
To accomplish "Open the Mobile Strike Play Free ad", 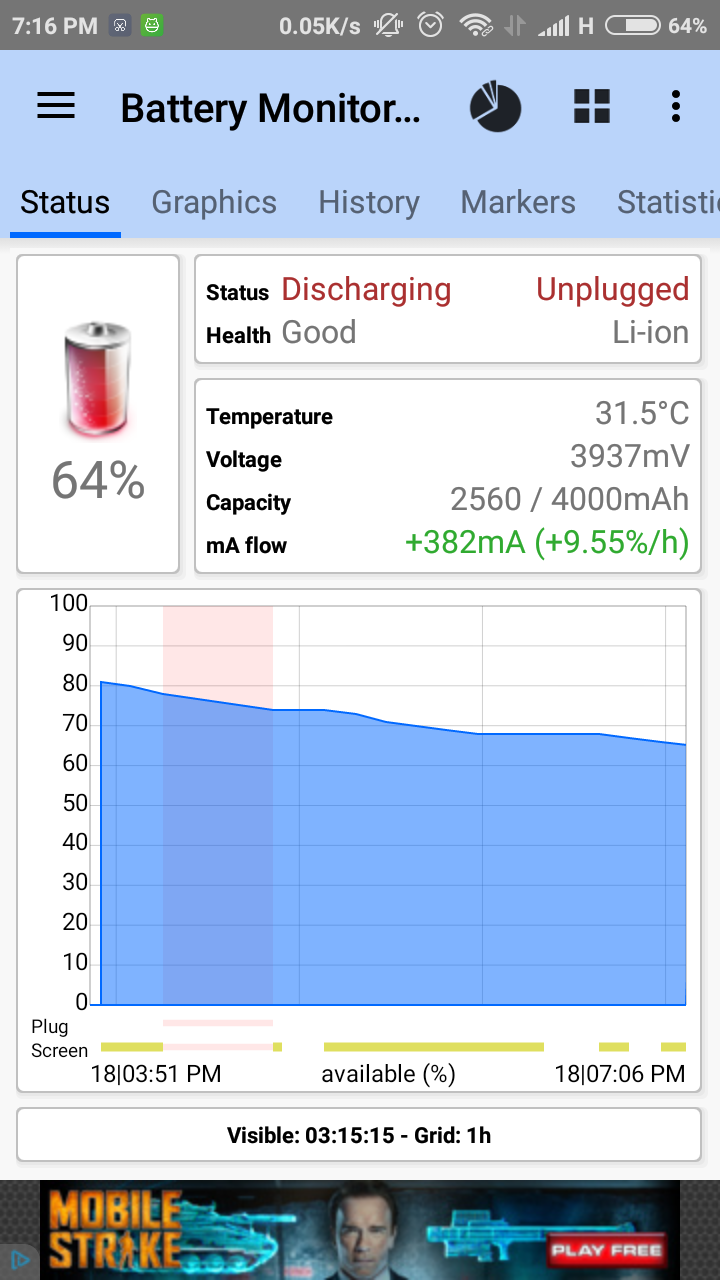I will click(x=360, y=1230).
